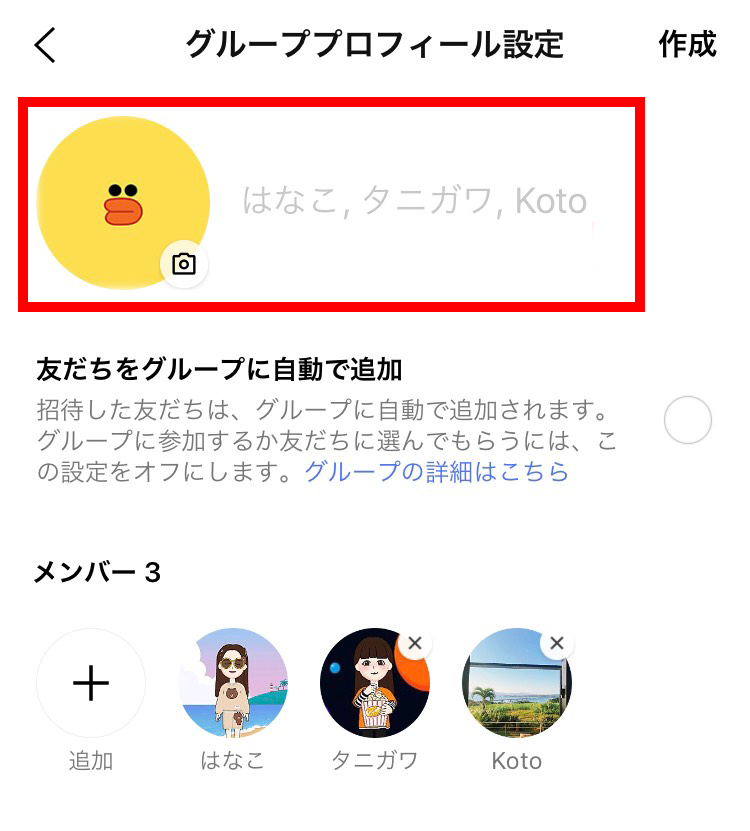Go back from group profile settings
Image resolution: width=750 pixels, height=831 pixels.
(x=46, y=46)
